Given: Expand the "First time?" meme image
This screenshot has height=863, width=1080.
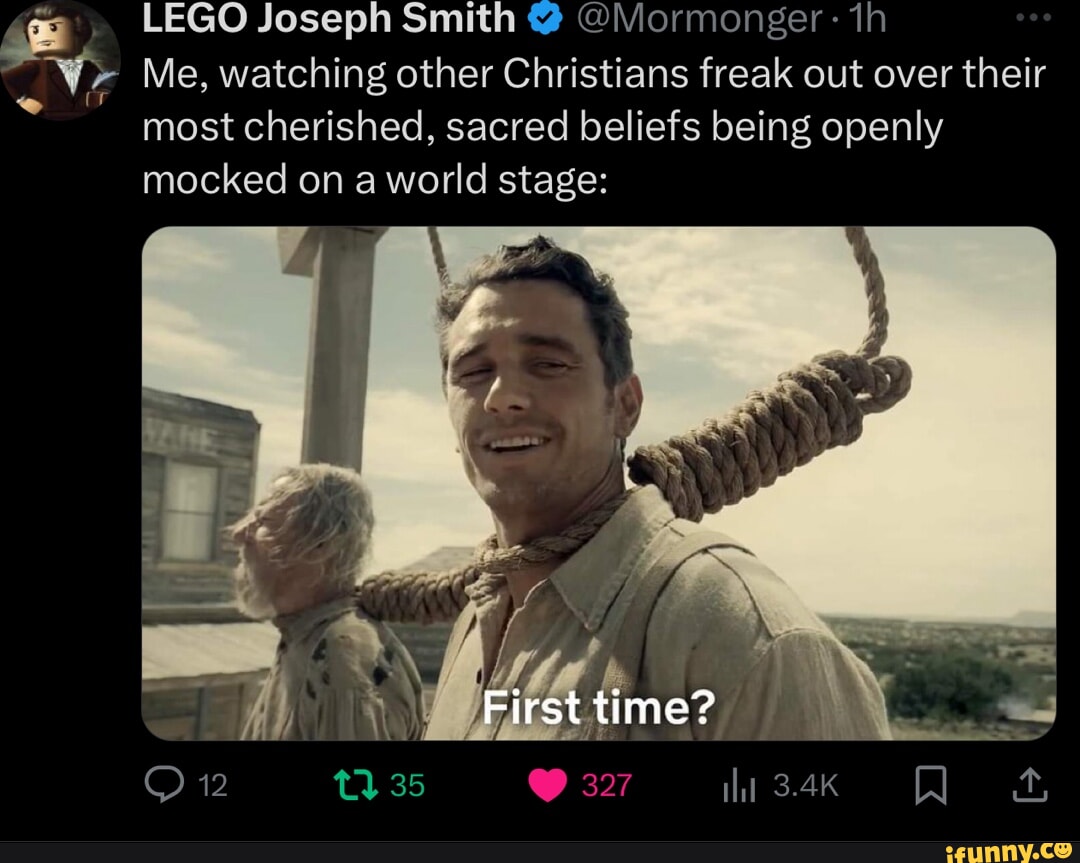Looking at the screenshot, I should pyautogui.click(x=598, y=483).
